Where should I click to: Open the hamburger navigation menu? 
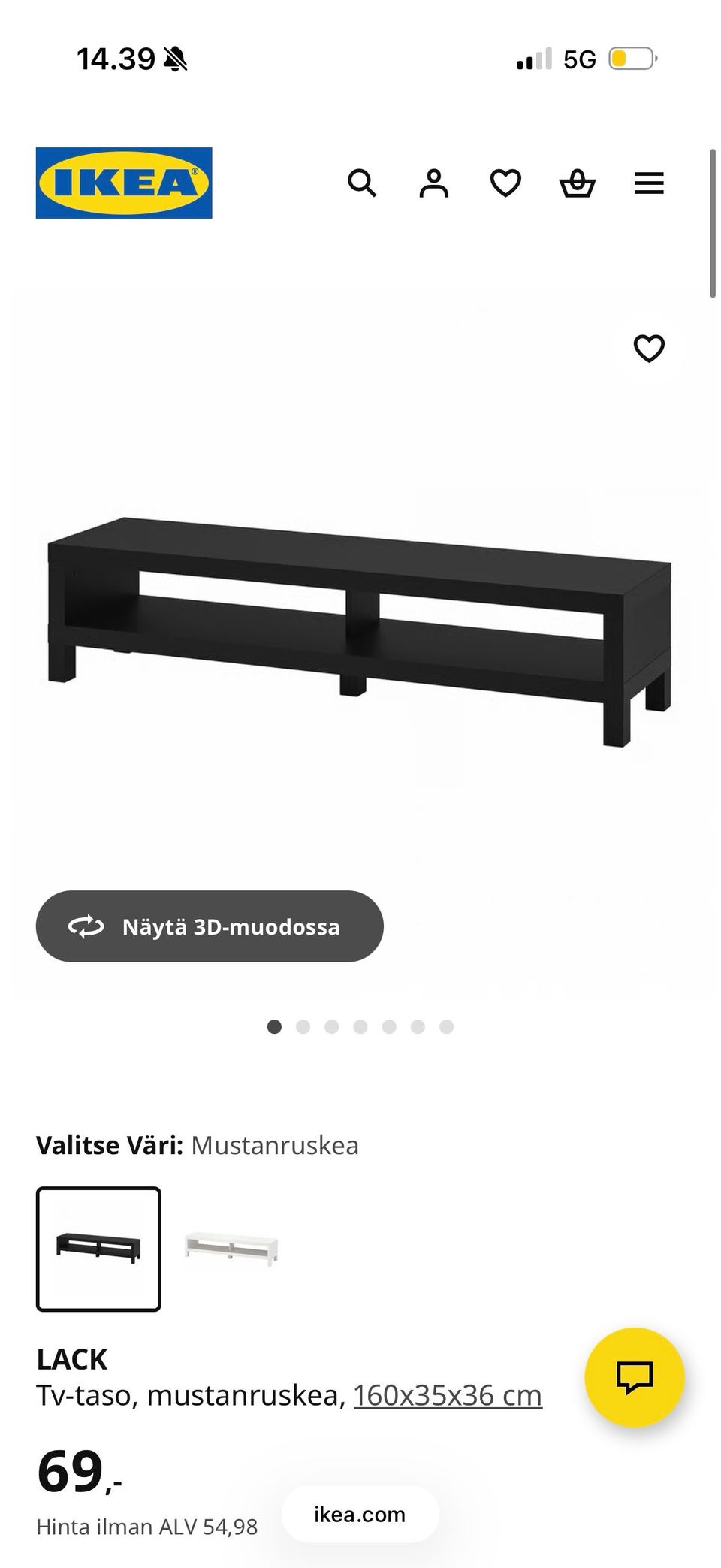[x=649, y=183]
